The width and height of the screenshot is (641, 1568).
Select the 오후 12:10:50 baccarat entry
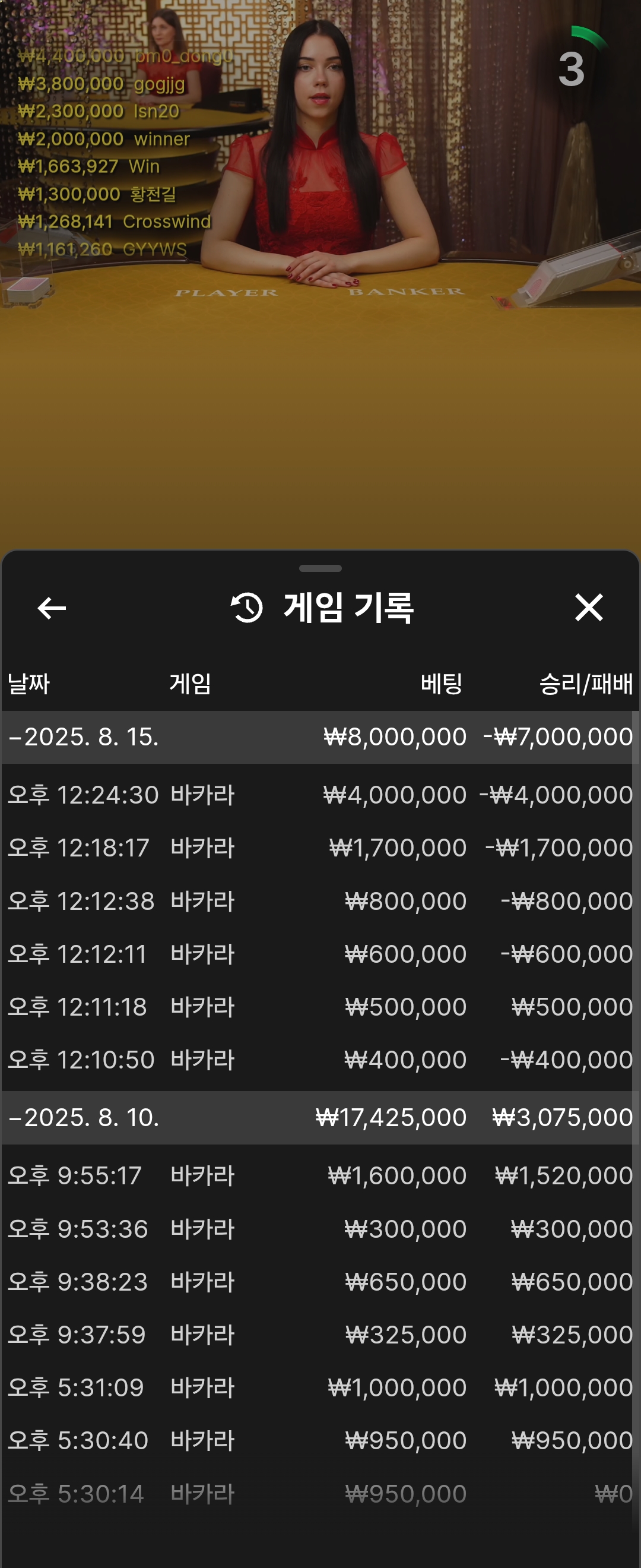tap(319, 1060)
